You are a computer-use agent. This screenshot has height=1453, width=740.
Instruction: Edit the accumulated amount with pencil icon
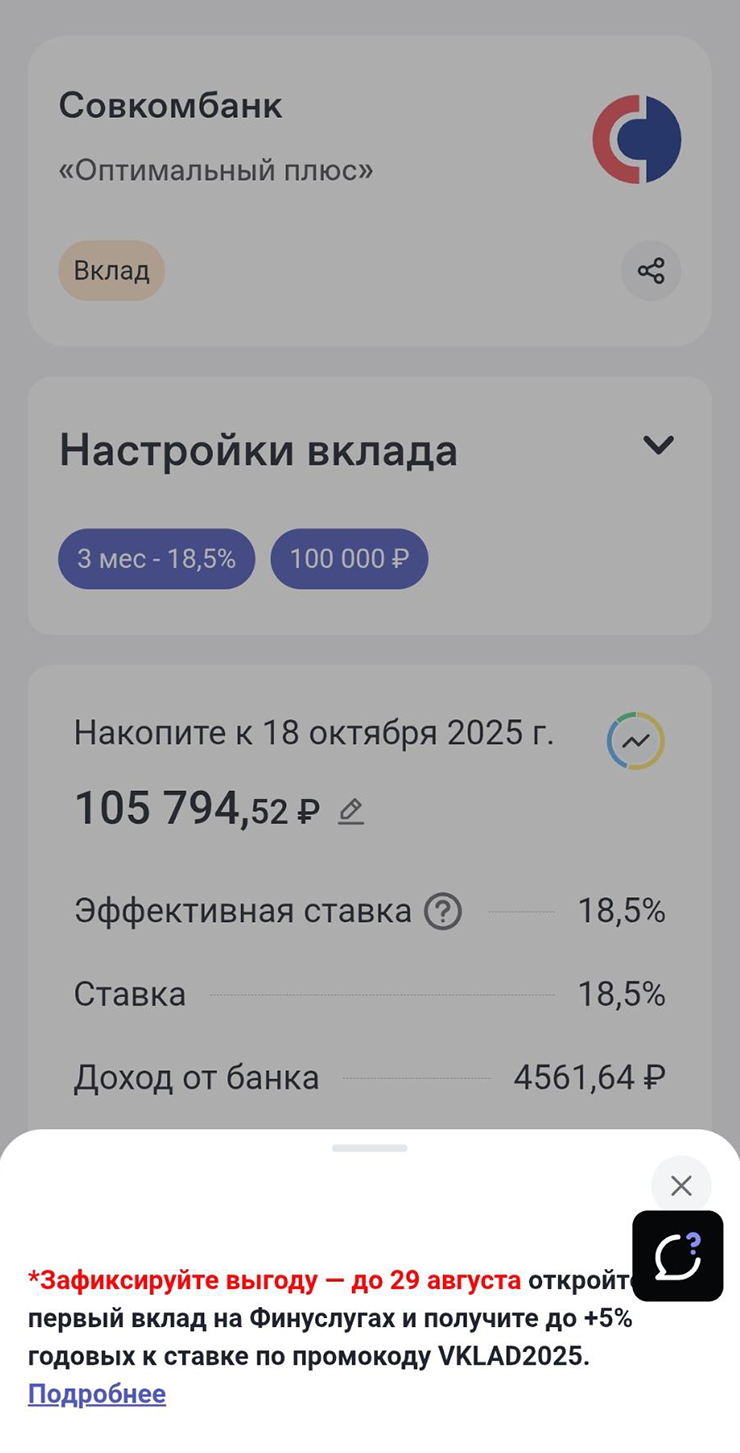coord(350,811)
